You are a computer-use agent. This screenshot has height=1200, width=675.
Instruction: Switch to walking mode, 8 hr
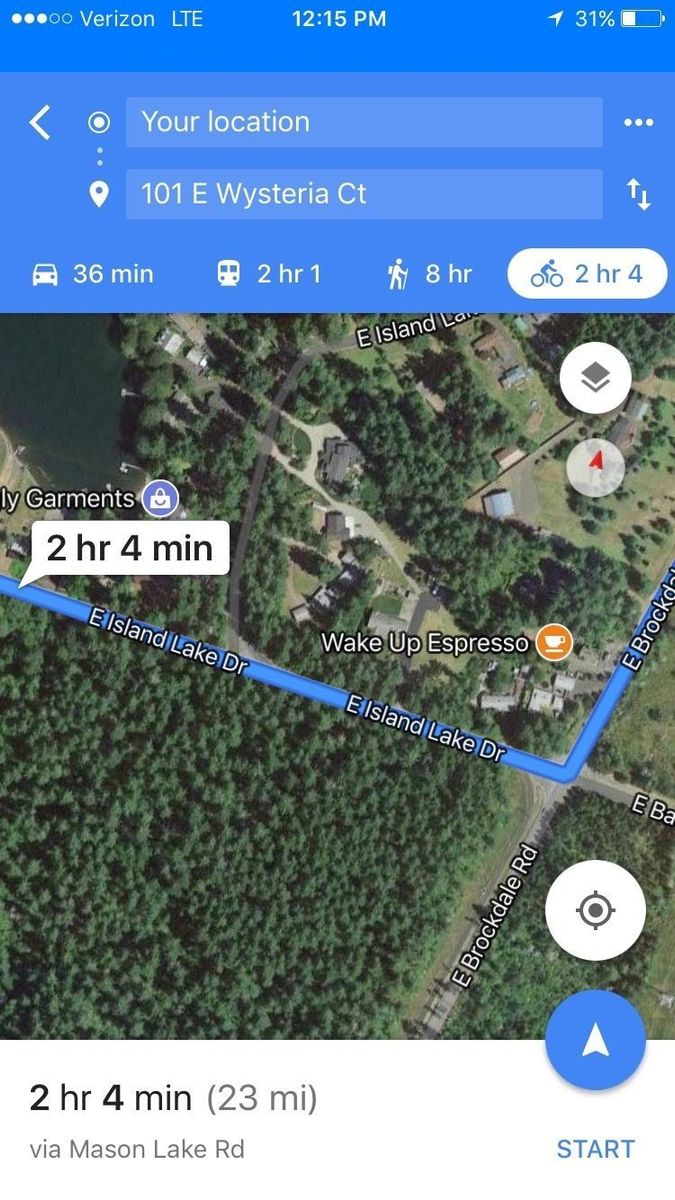click(x=429, y=273)
